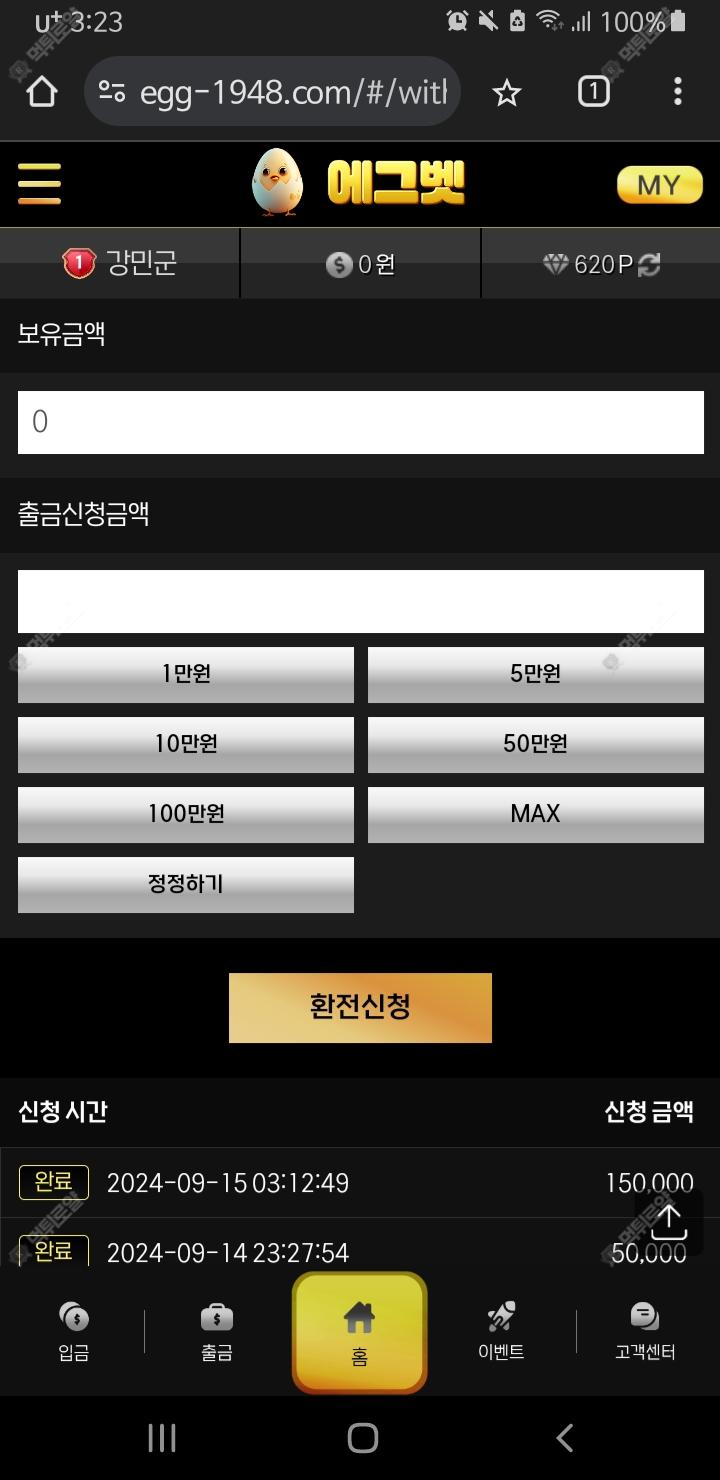
Task: Switch to the 출금 tab
Action: click(217, 1332)
